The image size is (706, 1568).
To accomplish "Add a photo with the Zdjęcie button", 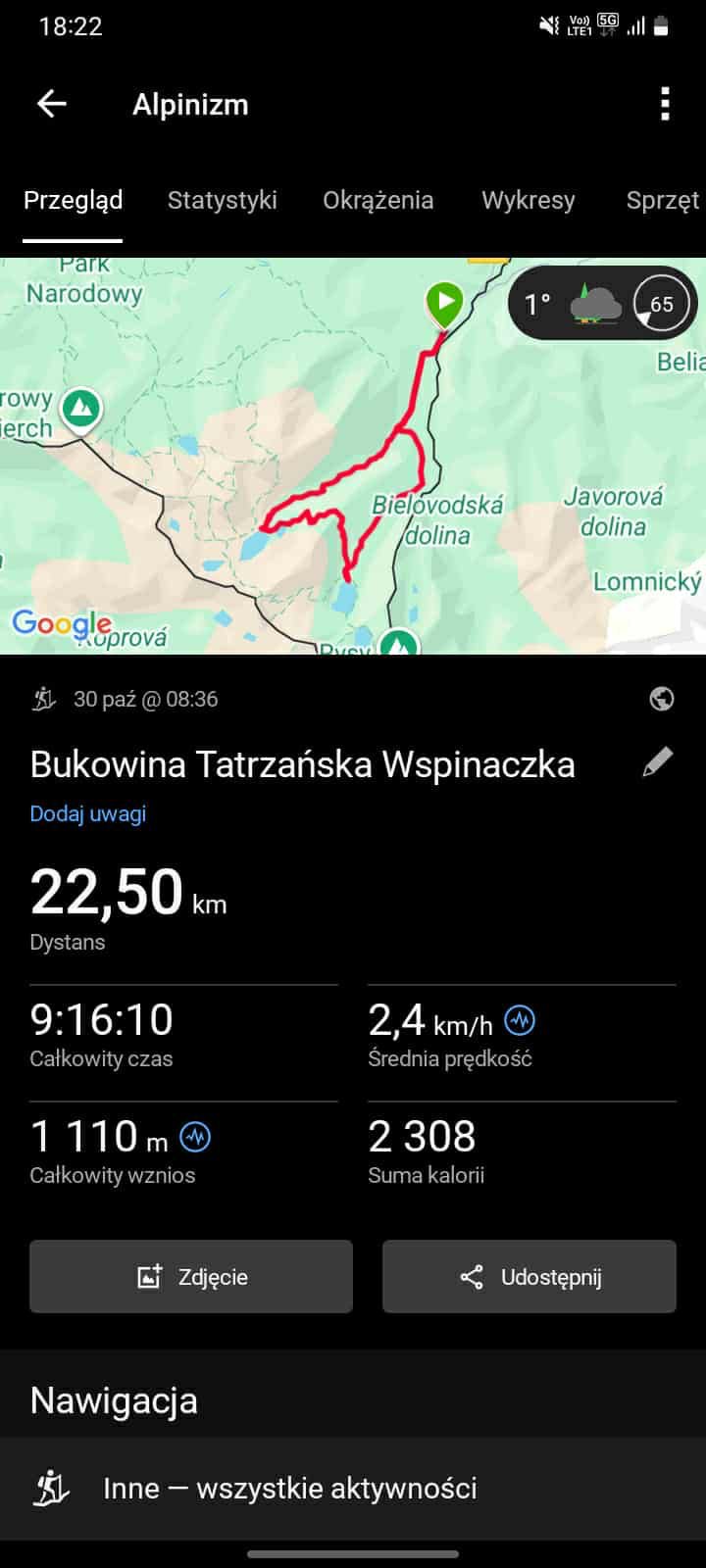I will (x=191, y=1276).
